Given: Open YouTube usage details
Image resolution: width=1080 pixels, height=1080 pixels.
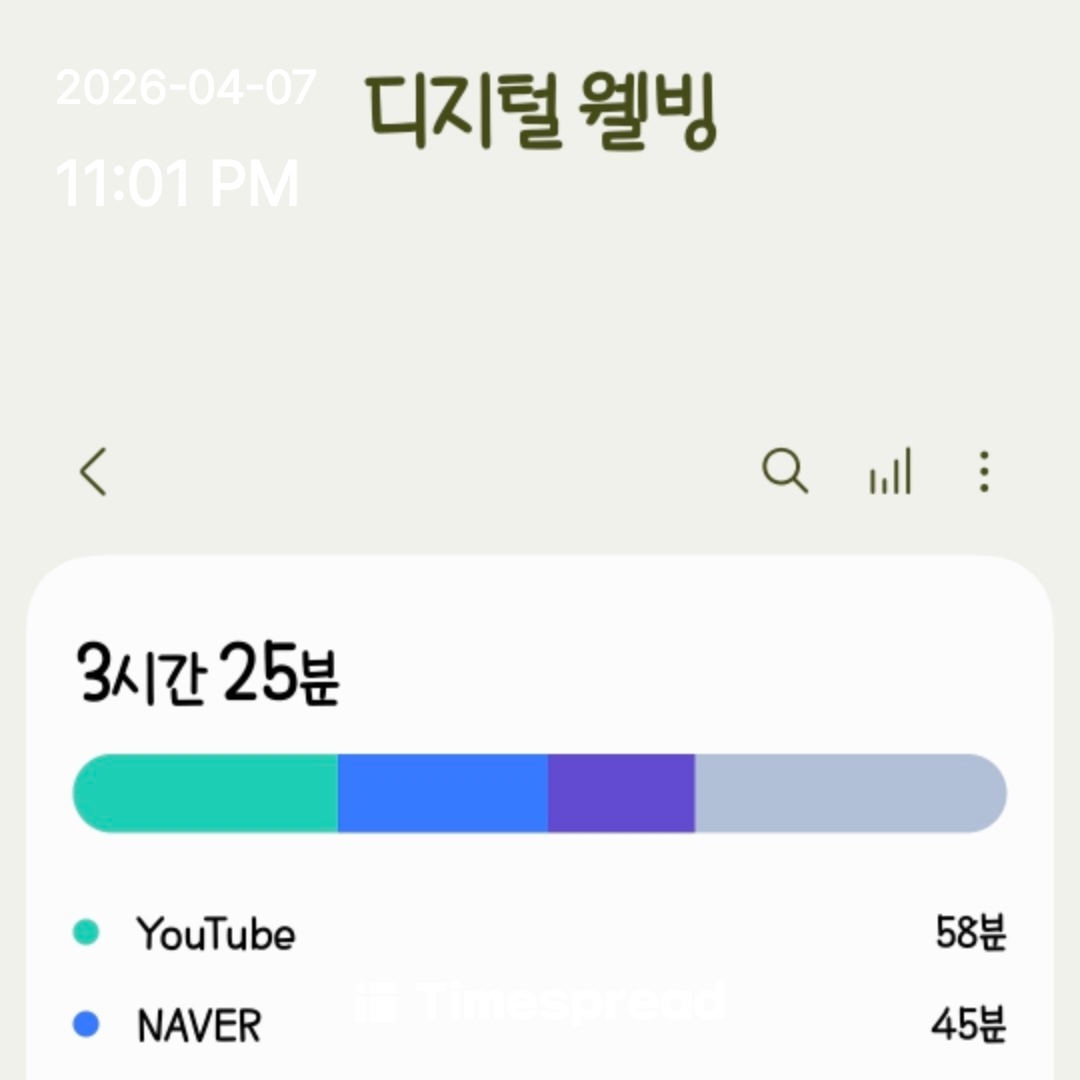Looking at the screenshot, I should [x=216, y=934].
